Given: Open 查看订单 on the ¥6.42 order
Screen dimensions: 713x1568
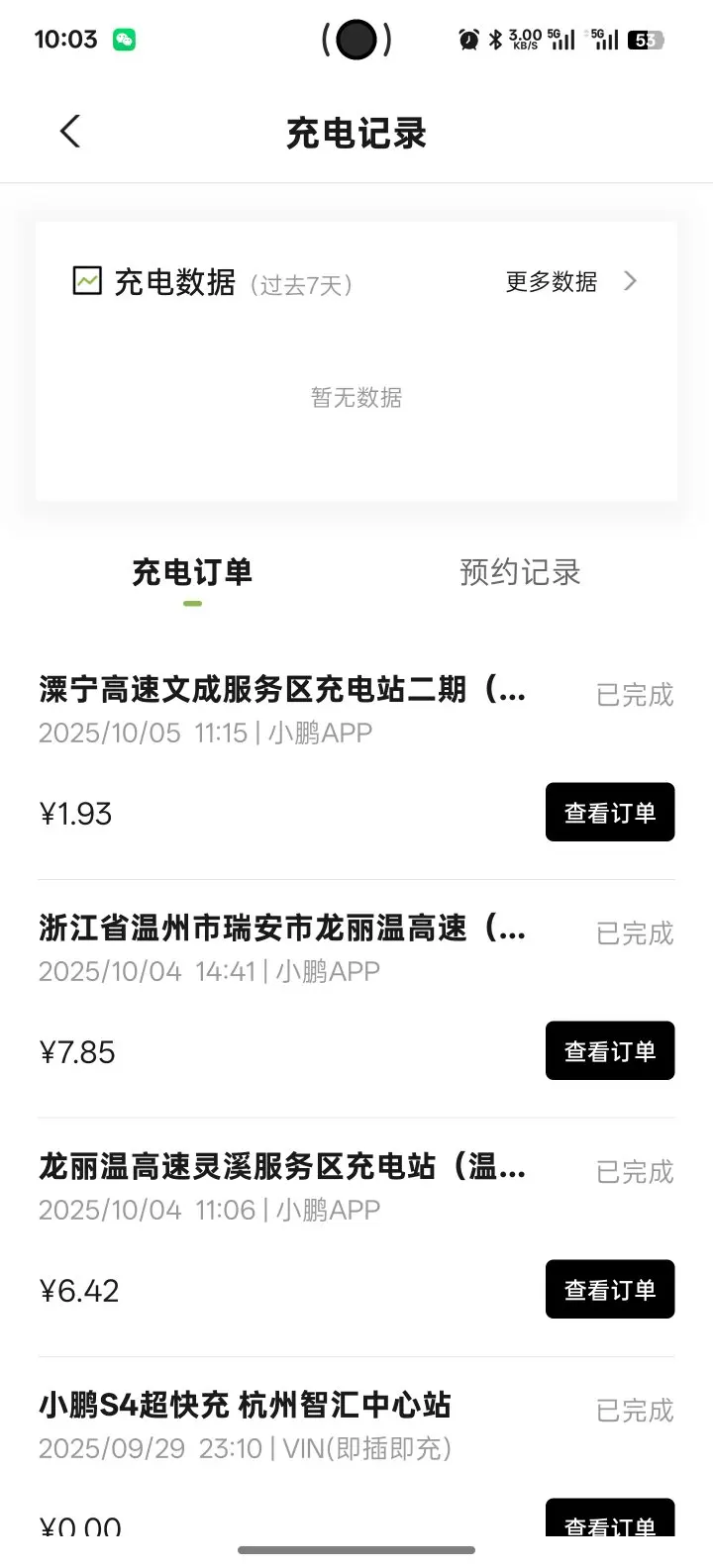Looking at the screenshot, I should click(609, 1290).
